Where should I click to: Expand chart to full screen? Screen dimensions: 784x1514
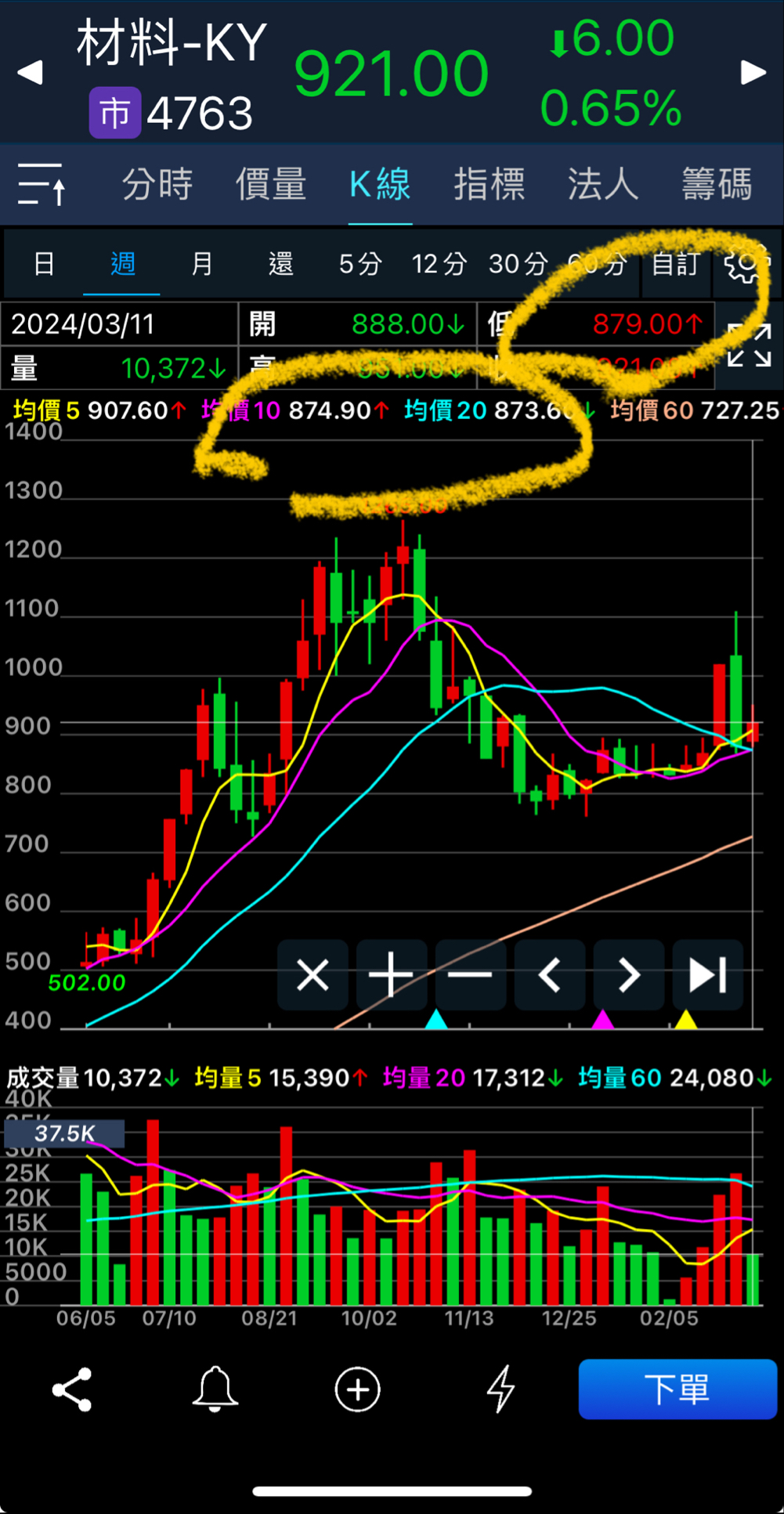(749, 345)
